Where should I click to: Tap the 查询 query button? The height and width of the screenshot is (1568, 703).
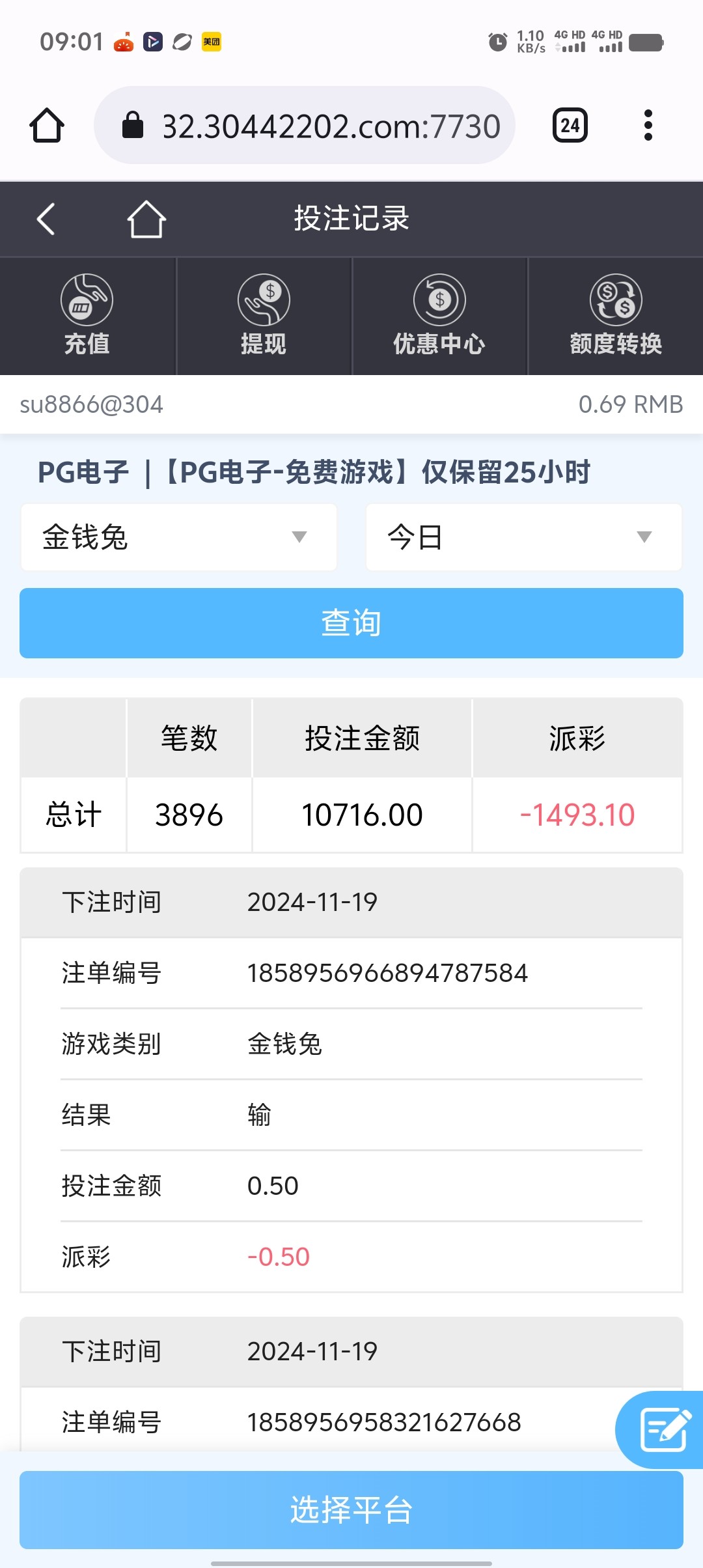click(351, 623)
